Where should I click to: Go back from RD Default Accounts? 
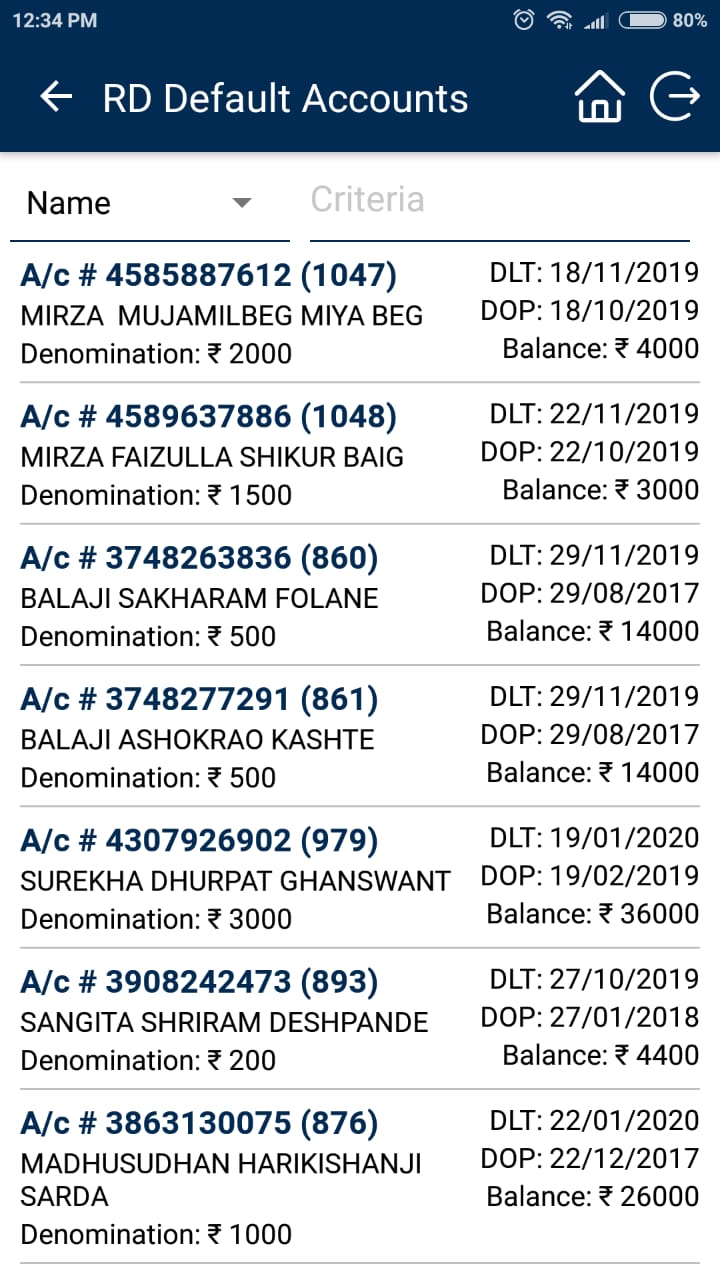[x=56, y=98]
